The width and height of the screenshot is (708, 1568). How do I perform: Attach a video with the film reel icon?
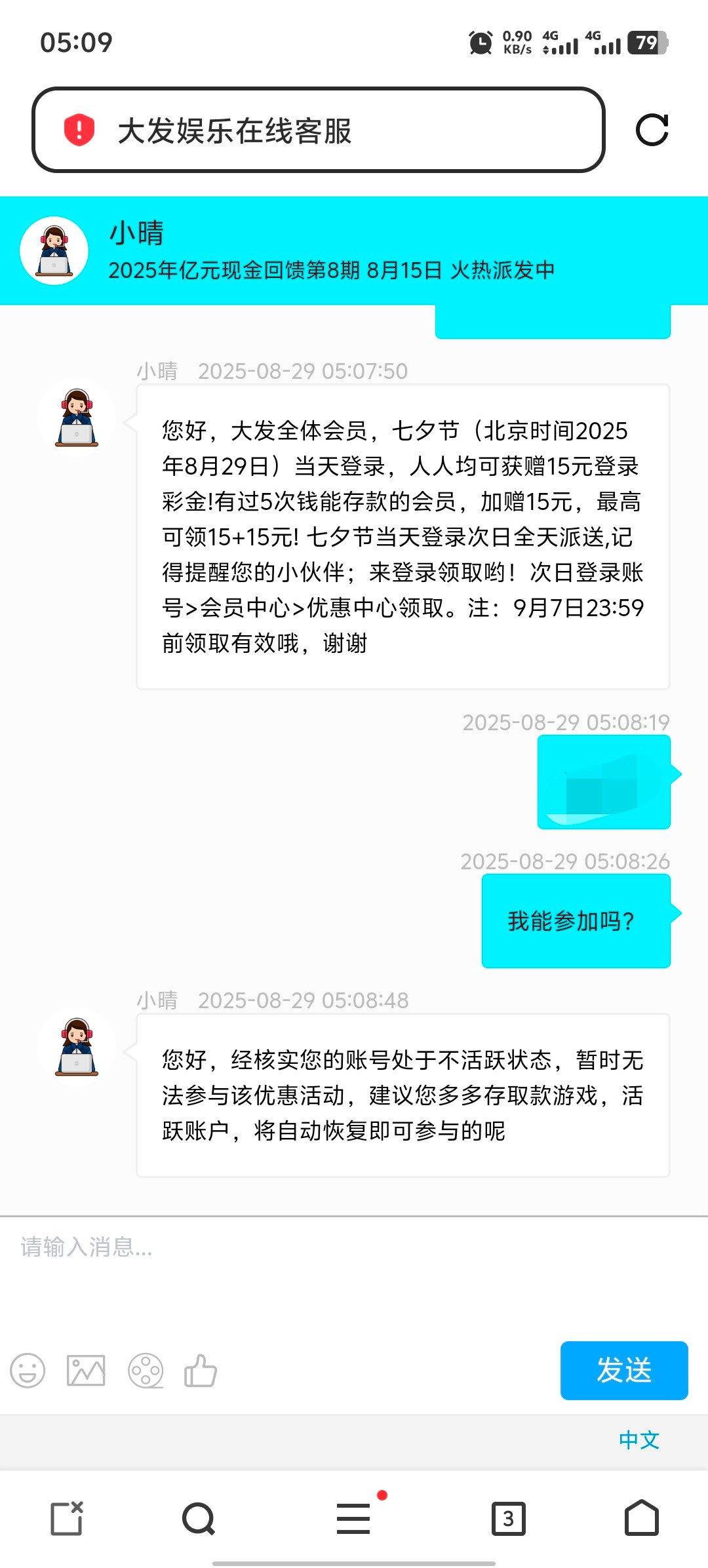[x=145, y=1371]
